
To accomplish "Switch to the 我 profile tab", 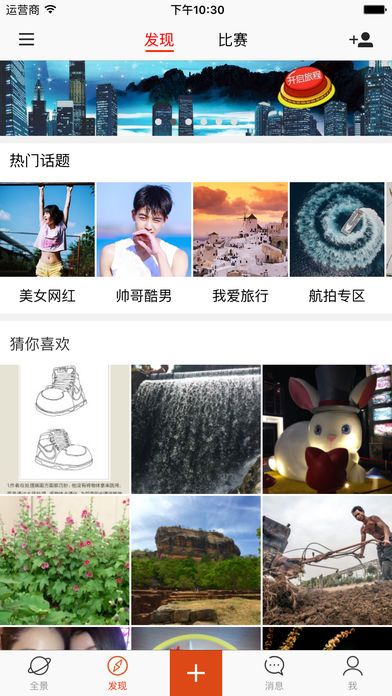I will (x=352, y=674).
